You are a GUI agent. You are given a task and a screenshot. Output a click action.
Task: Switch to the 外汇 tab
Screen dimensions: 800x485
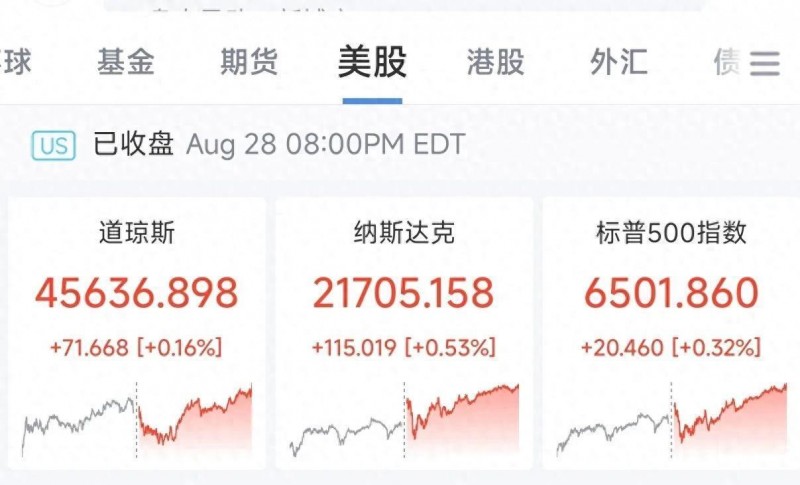[x=618, y=63]
